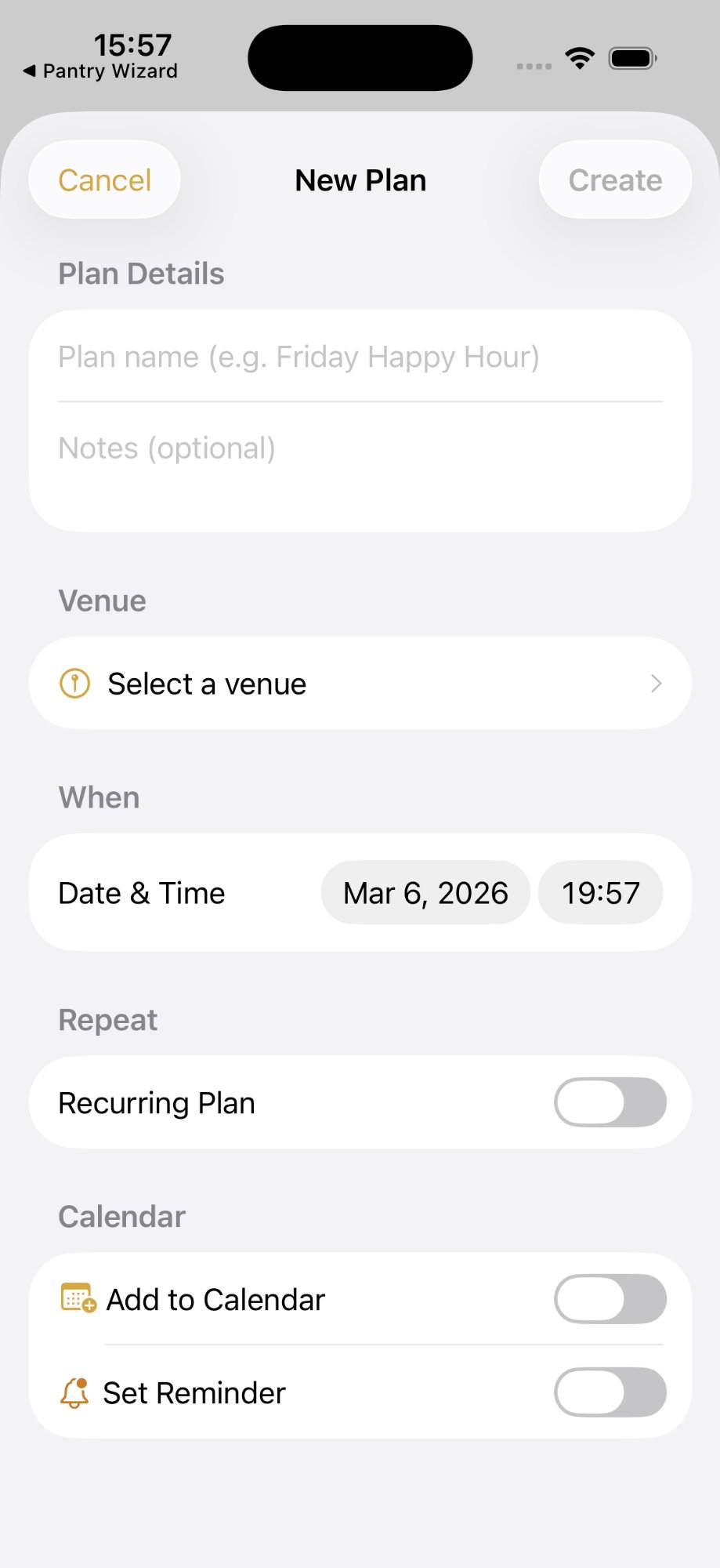Enable the Recurring Plan toggle

coord(609,1102)
